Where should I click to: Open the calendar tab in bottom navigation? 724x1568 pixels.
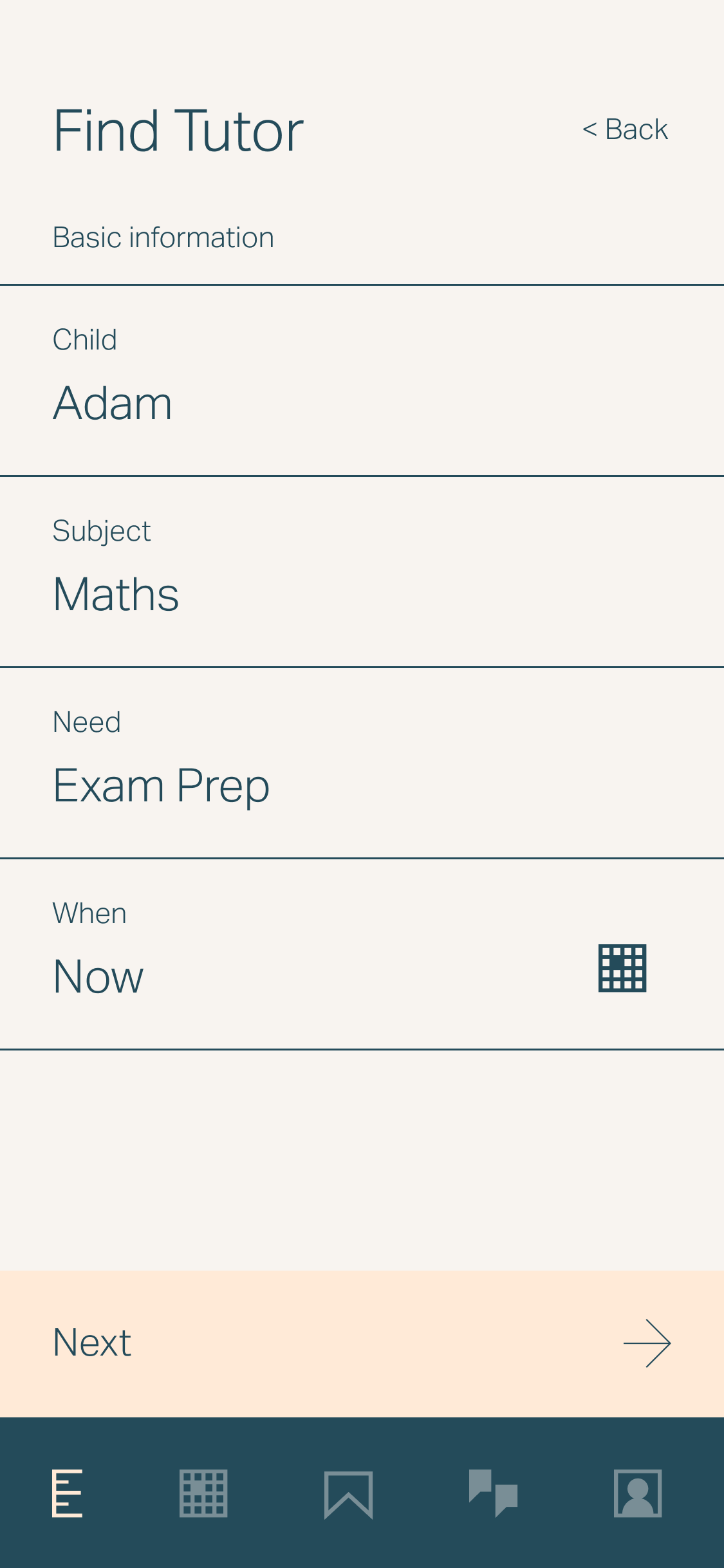coord(203,1493)
